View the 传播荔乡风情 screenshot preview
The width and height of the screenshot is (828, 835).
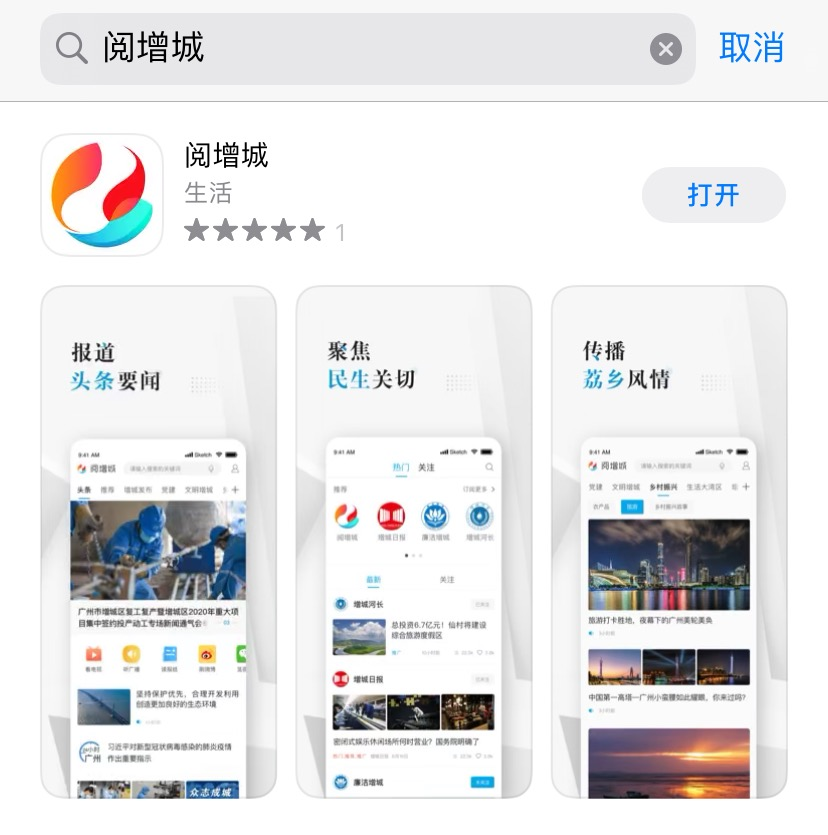click(669, 541)
